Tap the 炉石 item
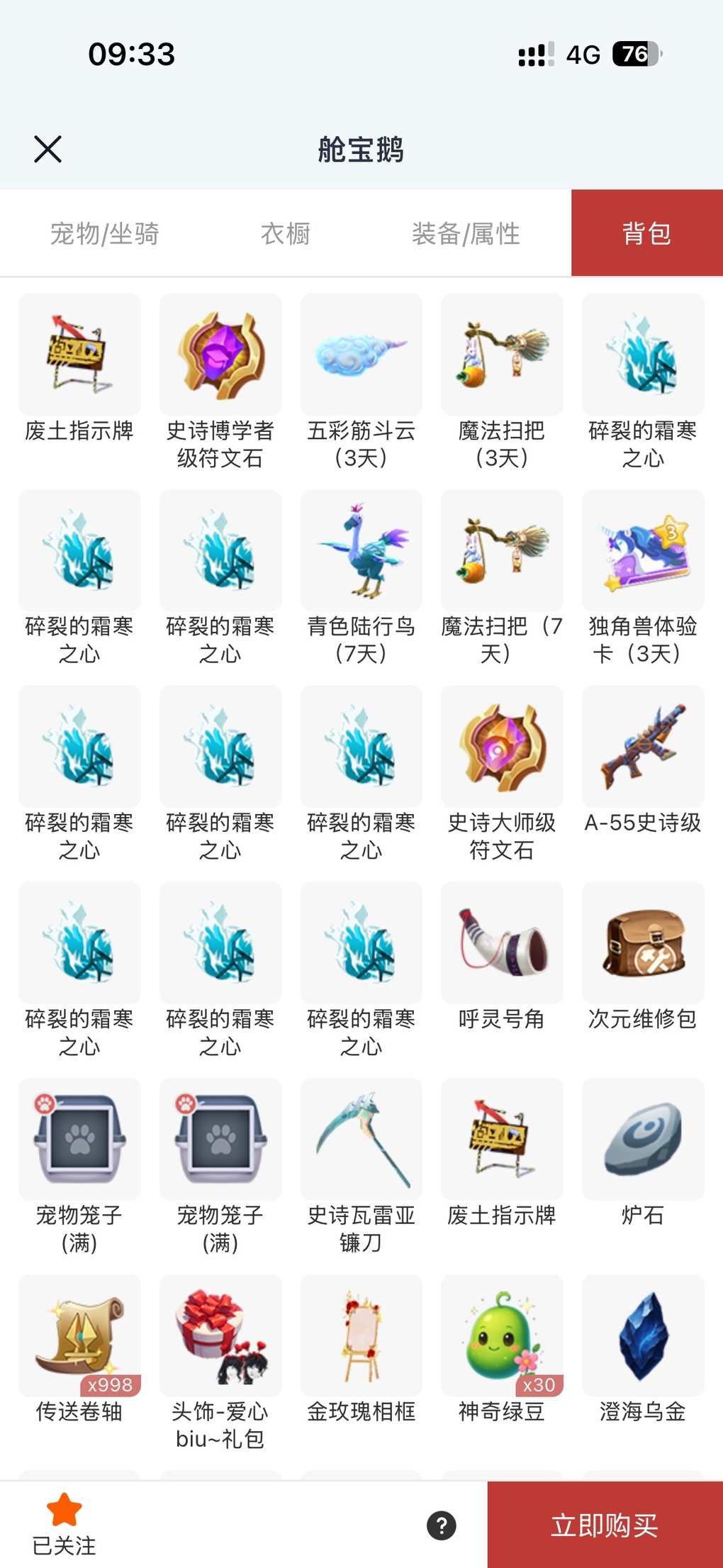The image size is (723, 1568). coord(643,1140)
